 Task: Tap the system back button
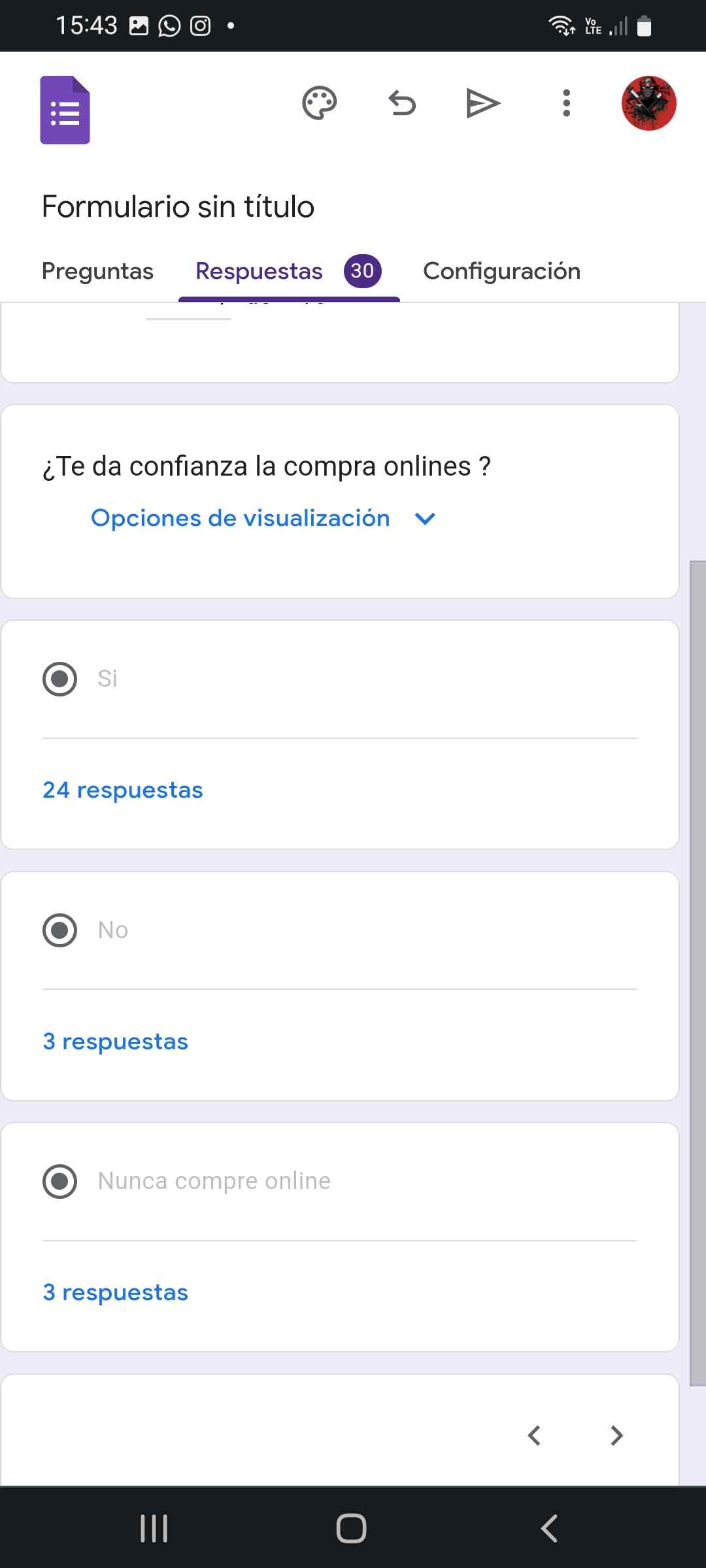click(549, 1528)
